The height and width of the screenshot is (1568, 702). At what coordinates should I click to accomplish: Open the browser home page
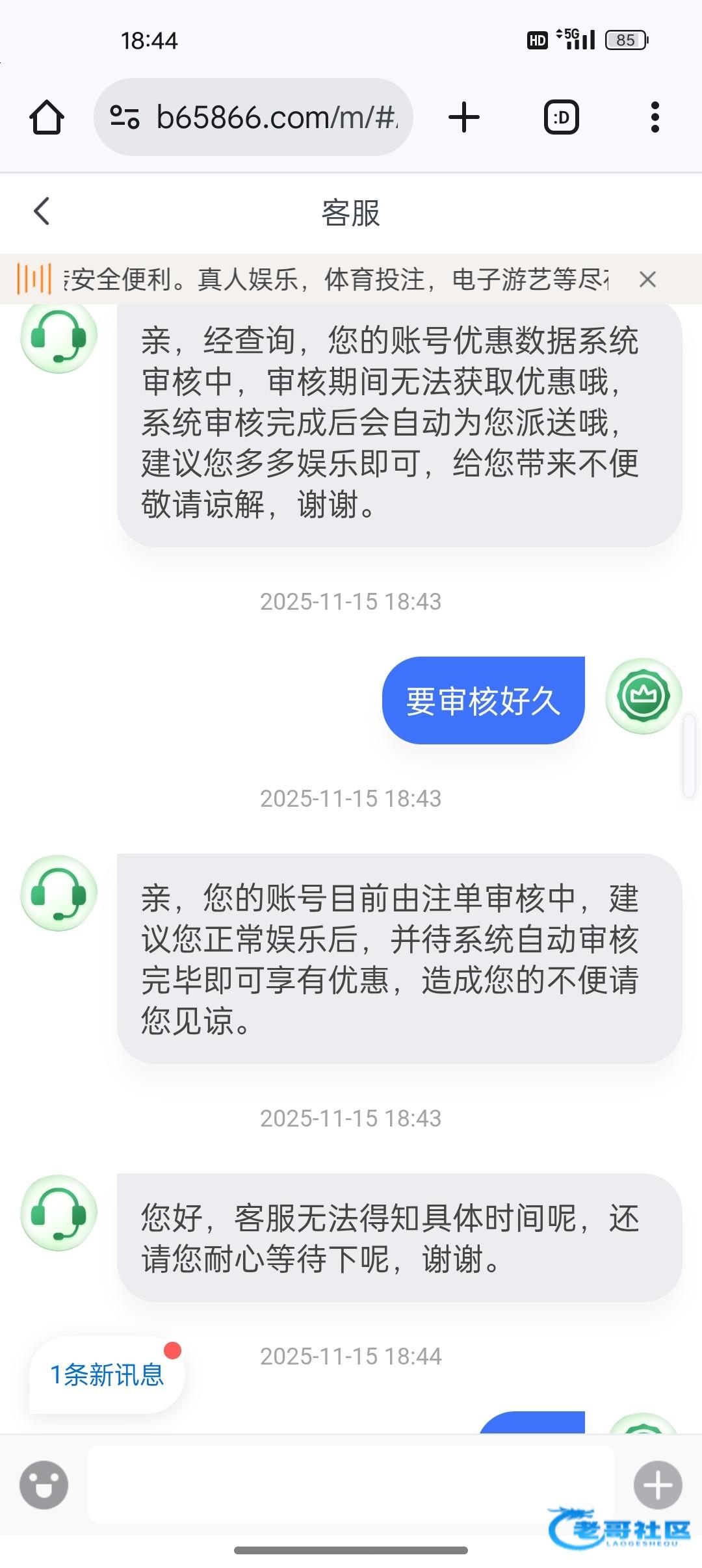[x=47, y=118]
